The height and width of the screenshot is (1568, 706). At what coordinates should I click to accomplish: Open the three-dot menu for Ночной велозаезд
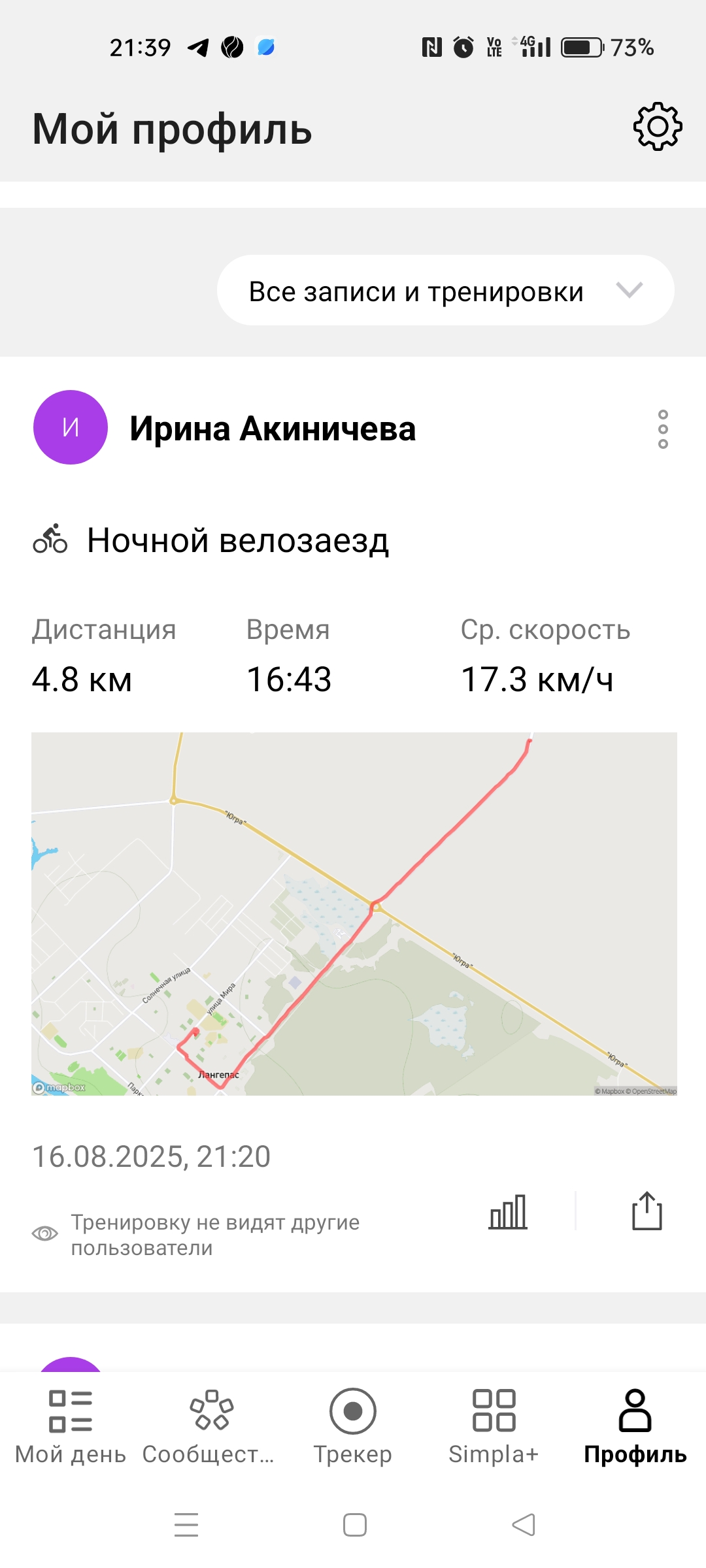(x=663, y=429)
